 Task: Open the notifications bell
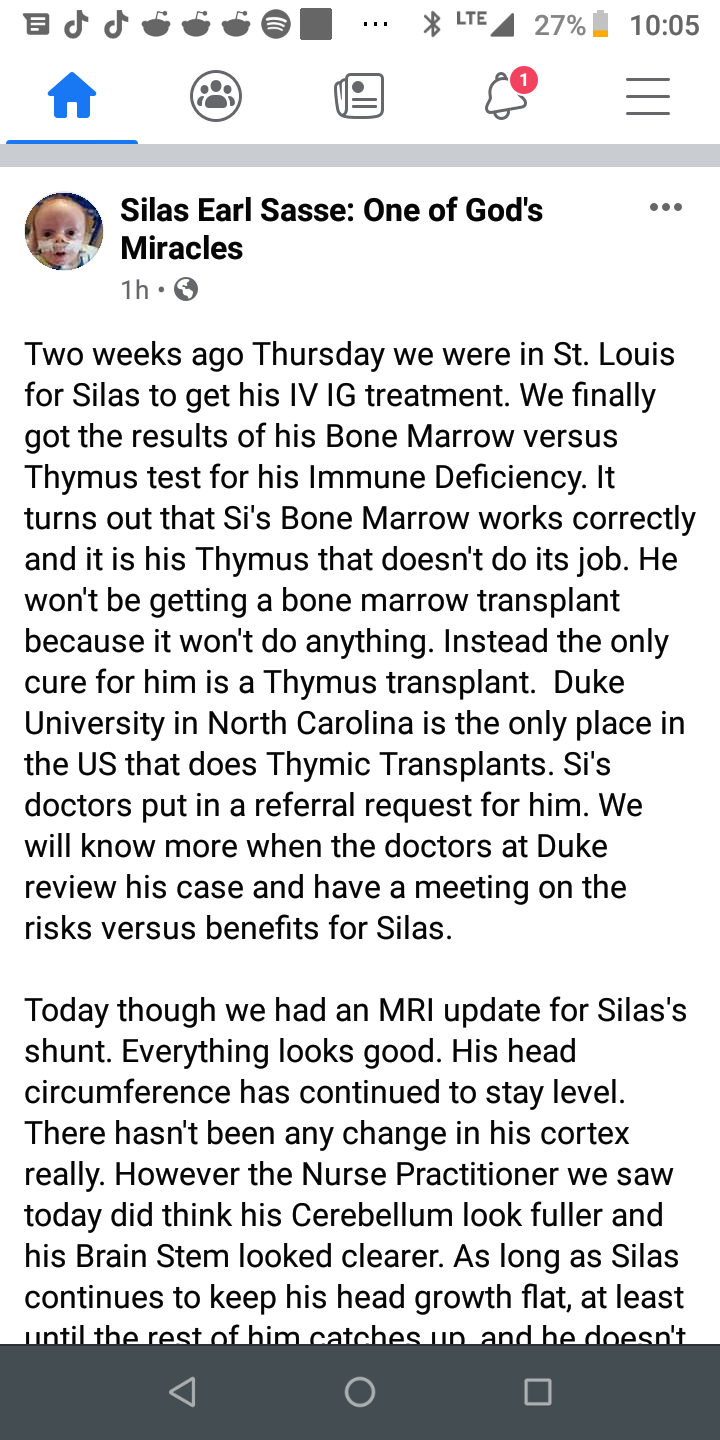tap(506, 98)
